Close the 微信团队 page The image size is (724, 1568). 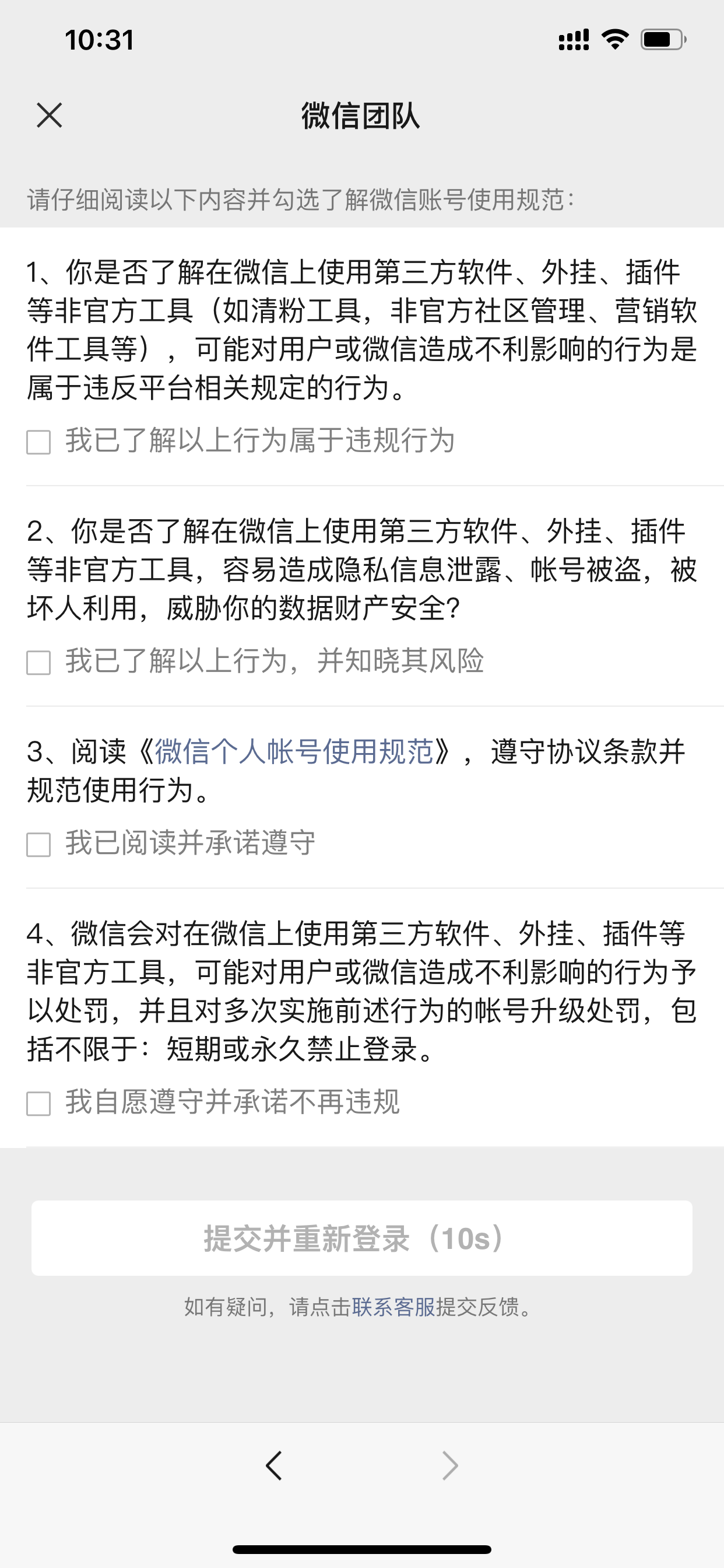(x=50, y=115)
